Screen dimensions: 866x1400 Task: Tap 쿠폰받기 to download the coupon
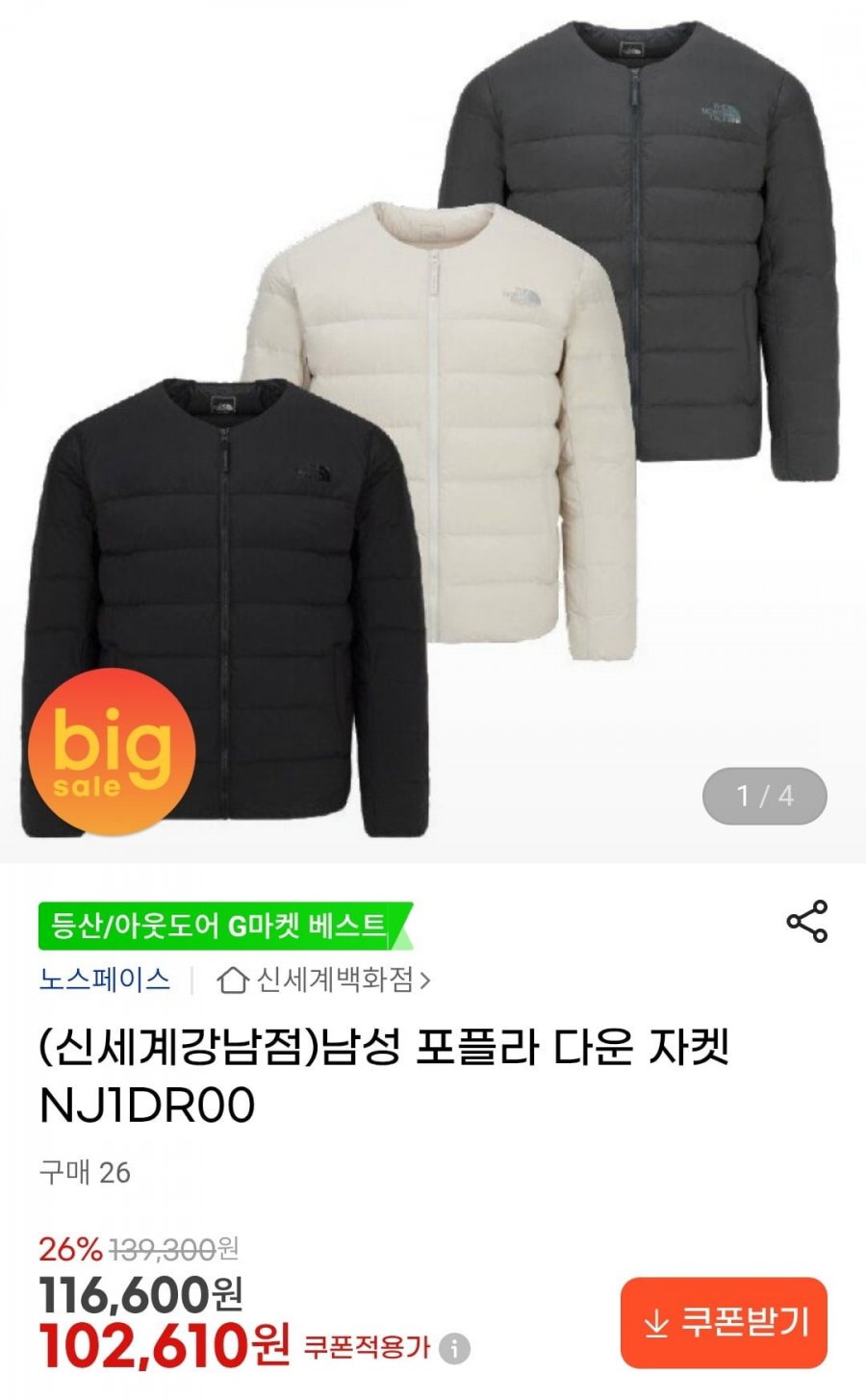click(x=724, y=1323)
